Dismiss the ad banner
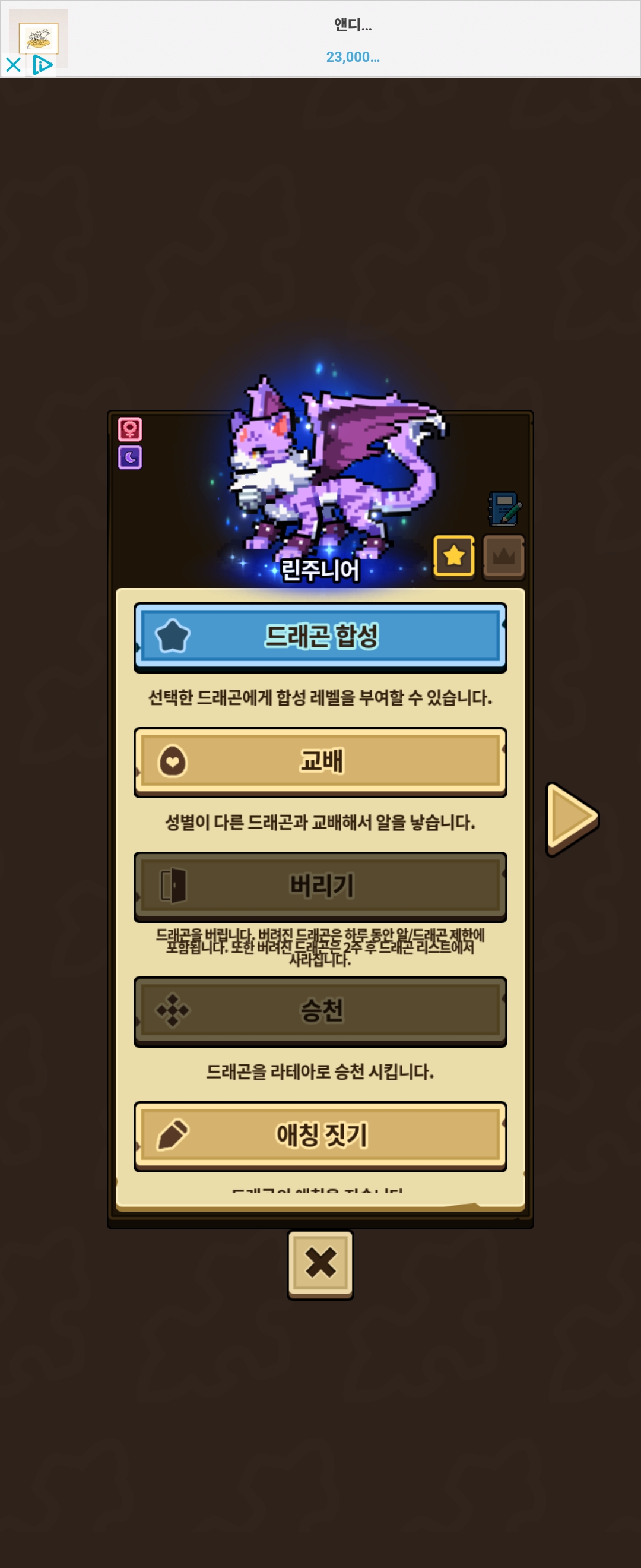 tap(14, 65)
